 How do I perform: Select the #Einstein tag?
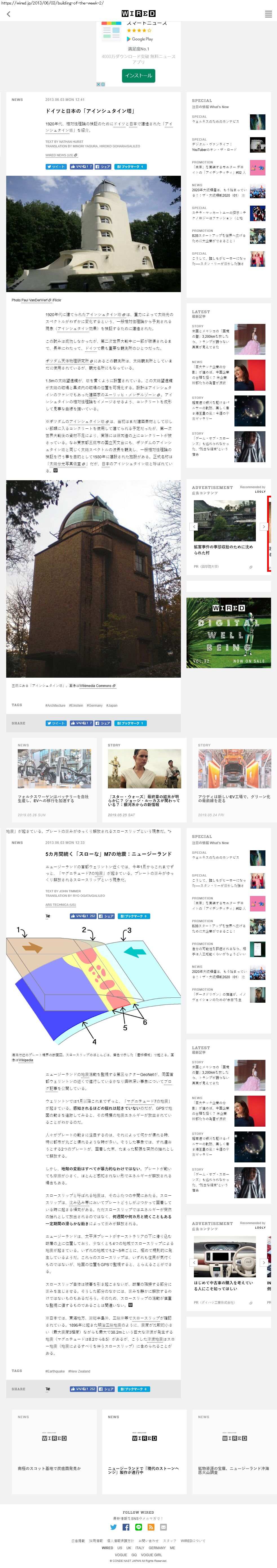tap(76, 705)
